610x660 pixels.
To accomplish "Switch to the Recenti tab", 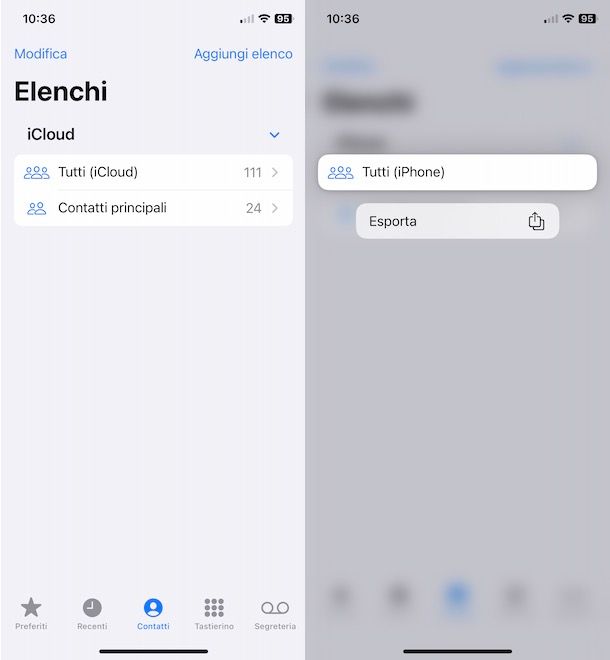I will [92, 613].
